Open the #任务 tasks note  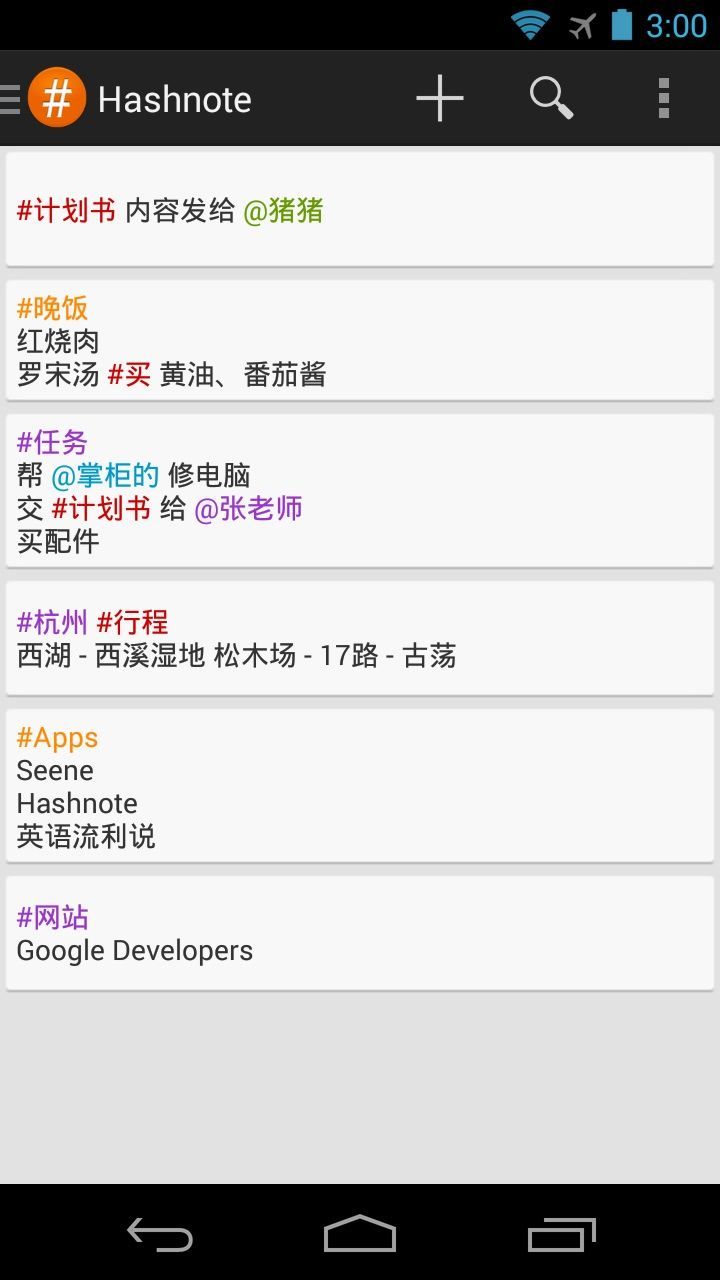360,491
